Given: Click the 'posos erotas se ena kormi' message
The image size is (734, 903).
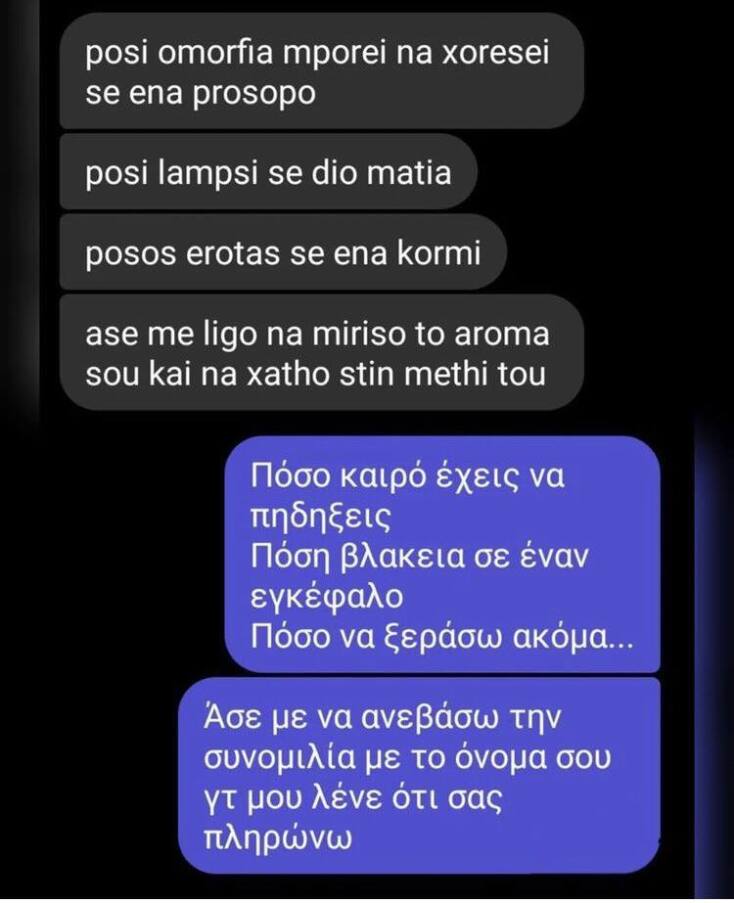Looking at the screenshot, I should point(285,252).
